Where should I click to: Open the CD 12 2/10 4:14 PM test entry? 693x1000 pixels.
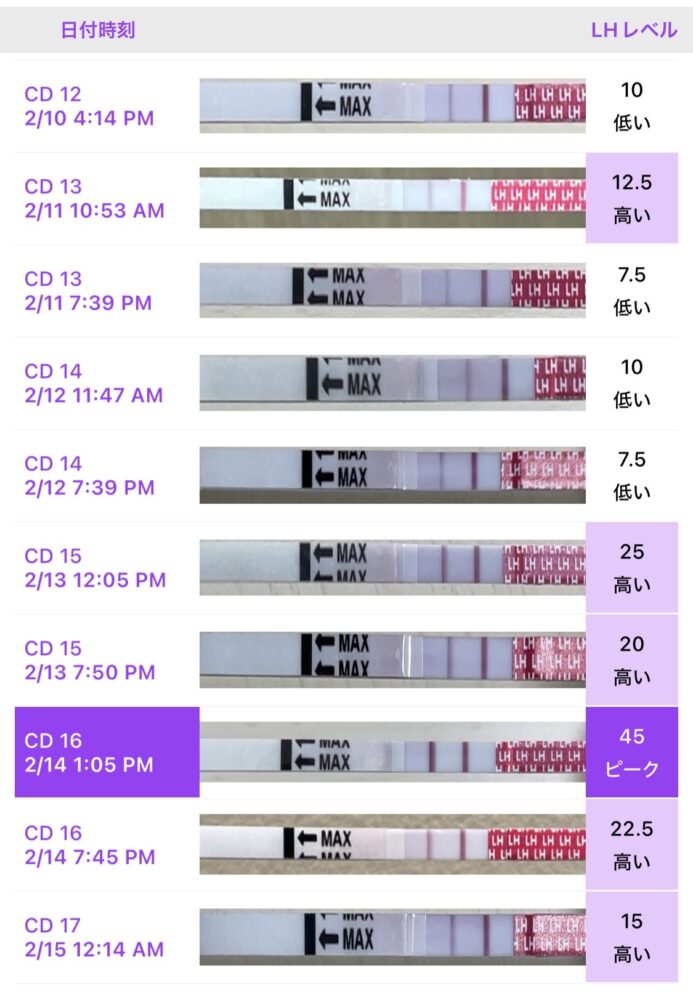pos(89,106)
